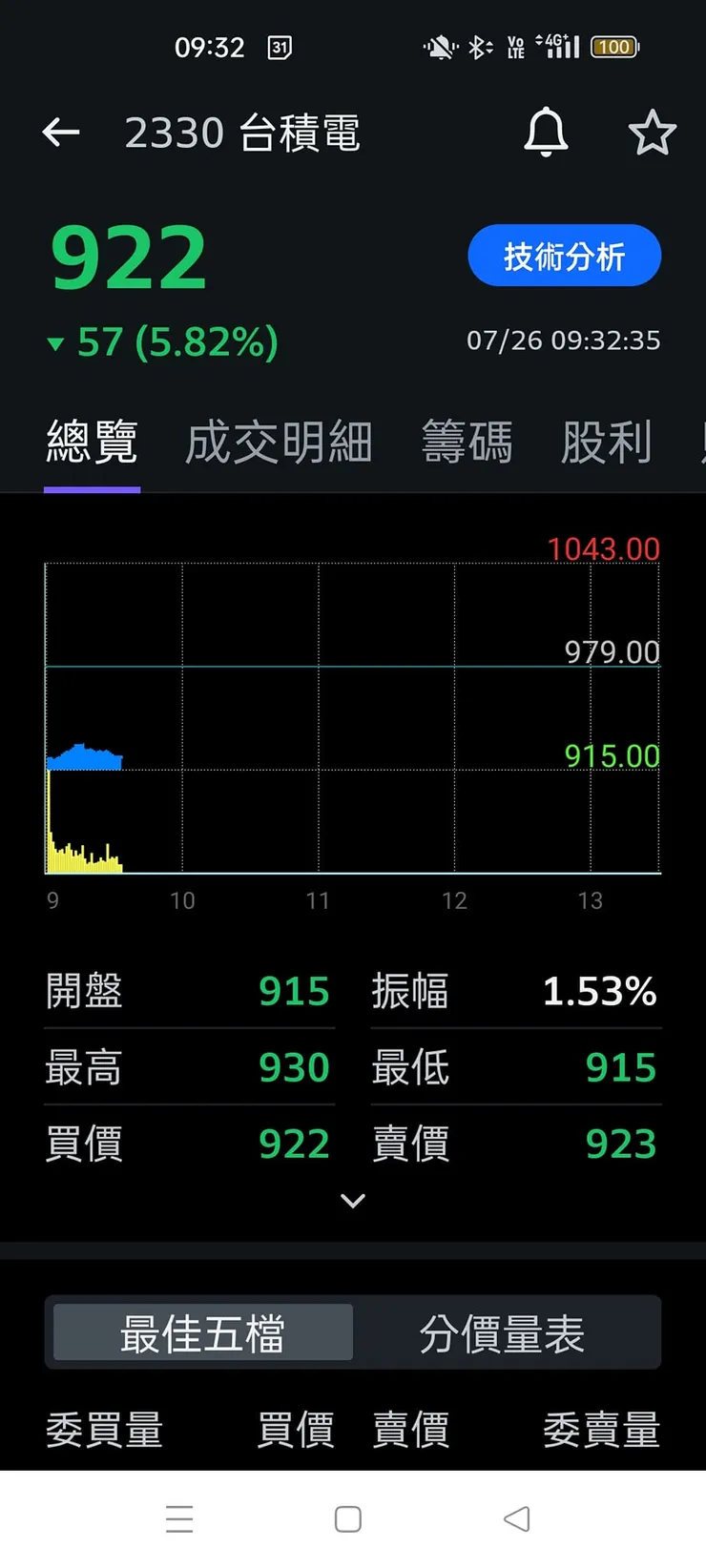Toggle the green price change indicator 57 (5.82%)
706x1568 pixels.
point(160,341)
